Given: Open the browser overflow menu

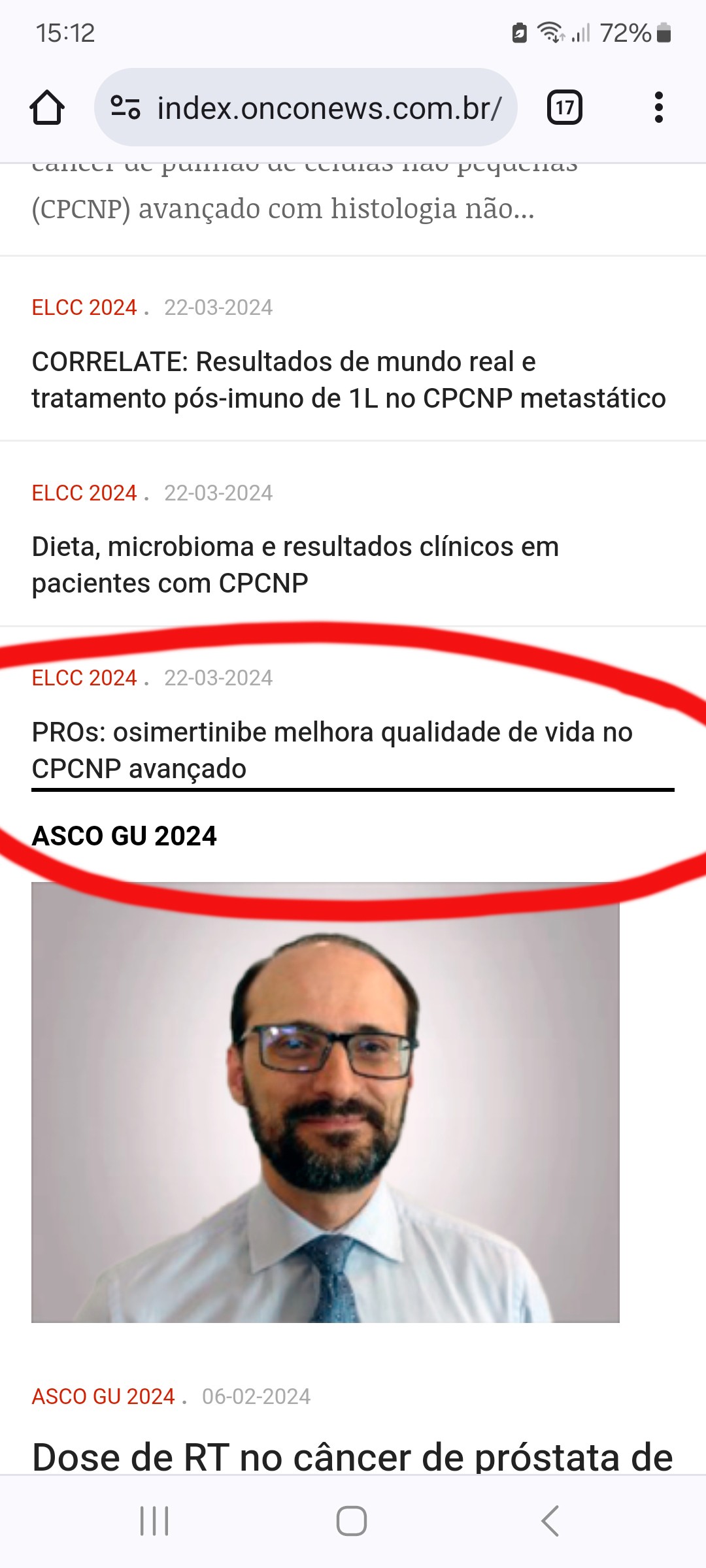Looking at the screenshot, I should click(658, 108).
